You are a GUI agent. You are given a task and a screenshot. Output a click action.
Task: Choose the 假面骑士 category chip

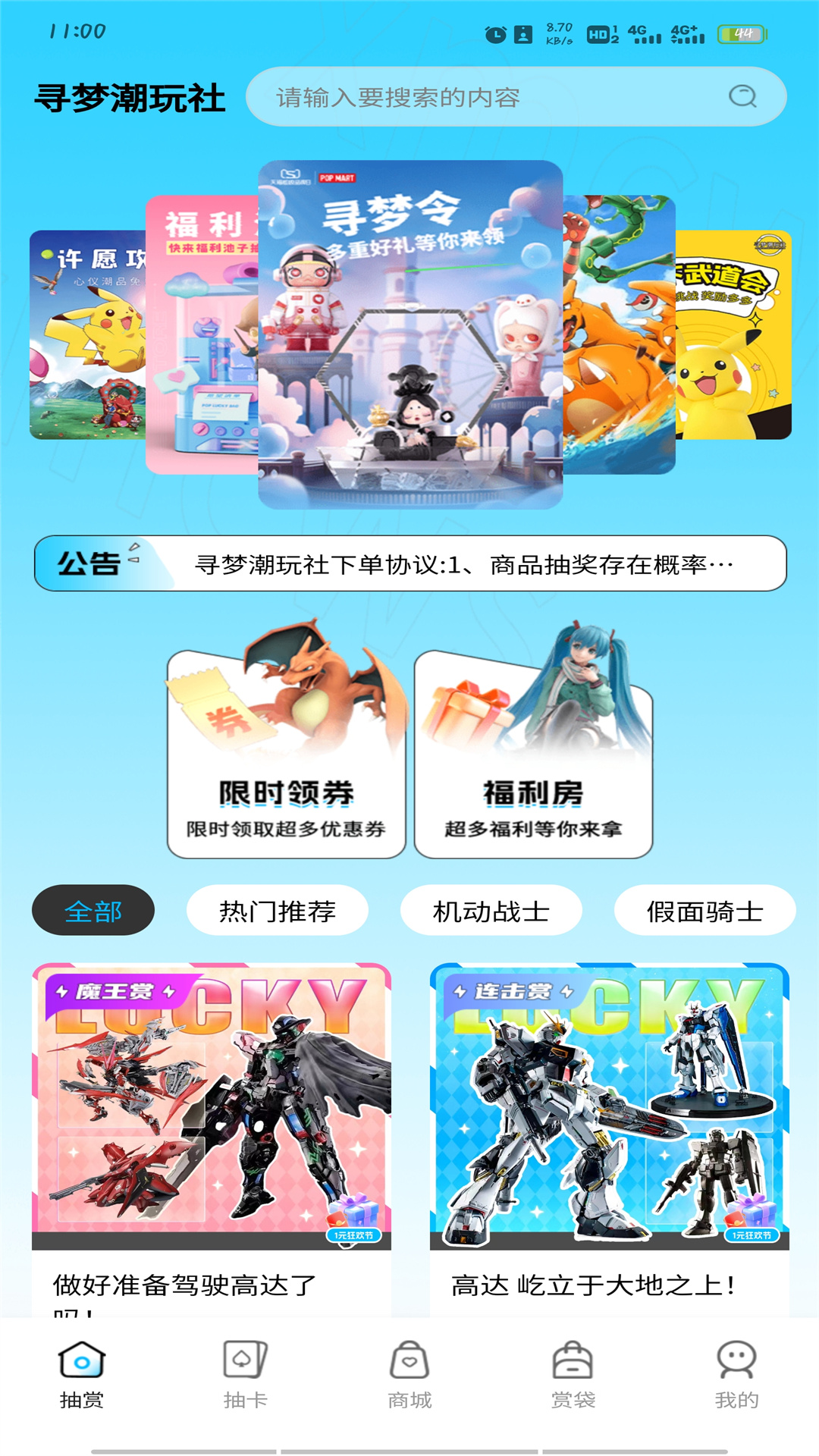[x=704, y=910]
